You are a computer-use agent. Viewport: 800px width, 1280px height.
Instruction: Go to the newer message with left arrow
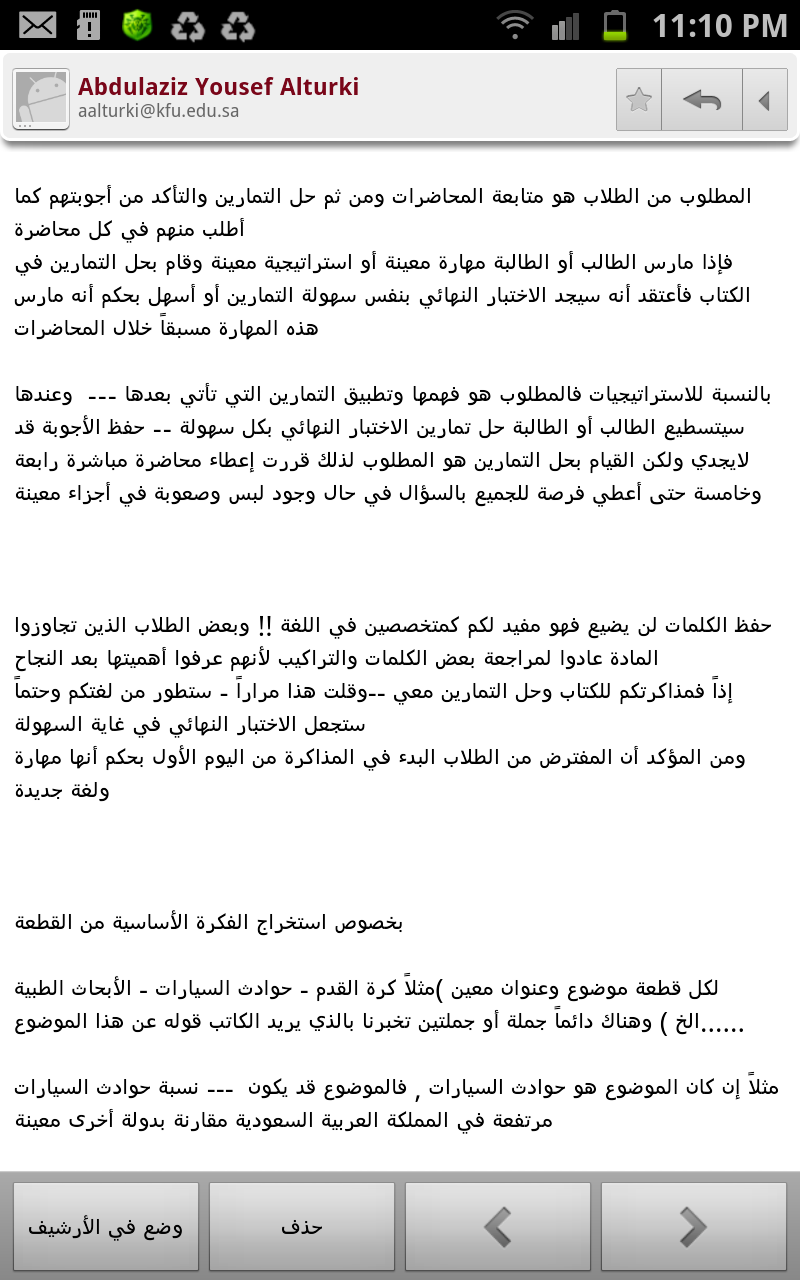(x=497, y=1226)
